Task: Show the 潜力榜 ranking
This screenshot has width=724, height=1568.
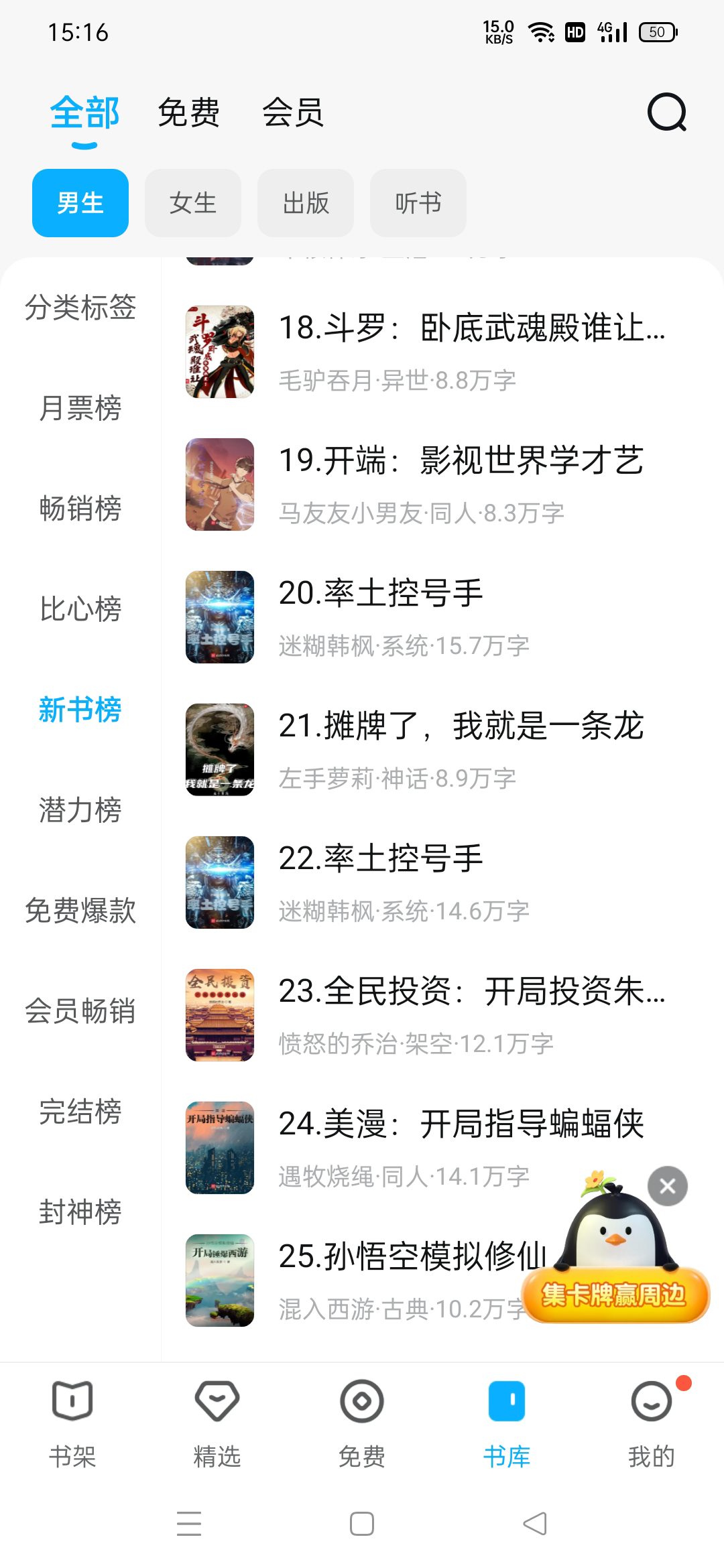Action: pos(80,810)
